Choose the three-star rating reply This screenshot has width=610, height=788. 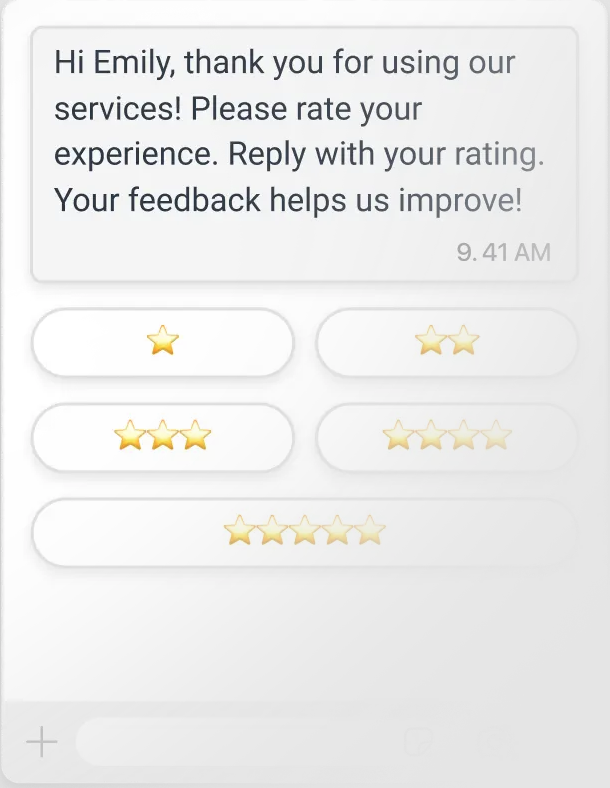point(163,436)
